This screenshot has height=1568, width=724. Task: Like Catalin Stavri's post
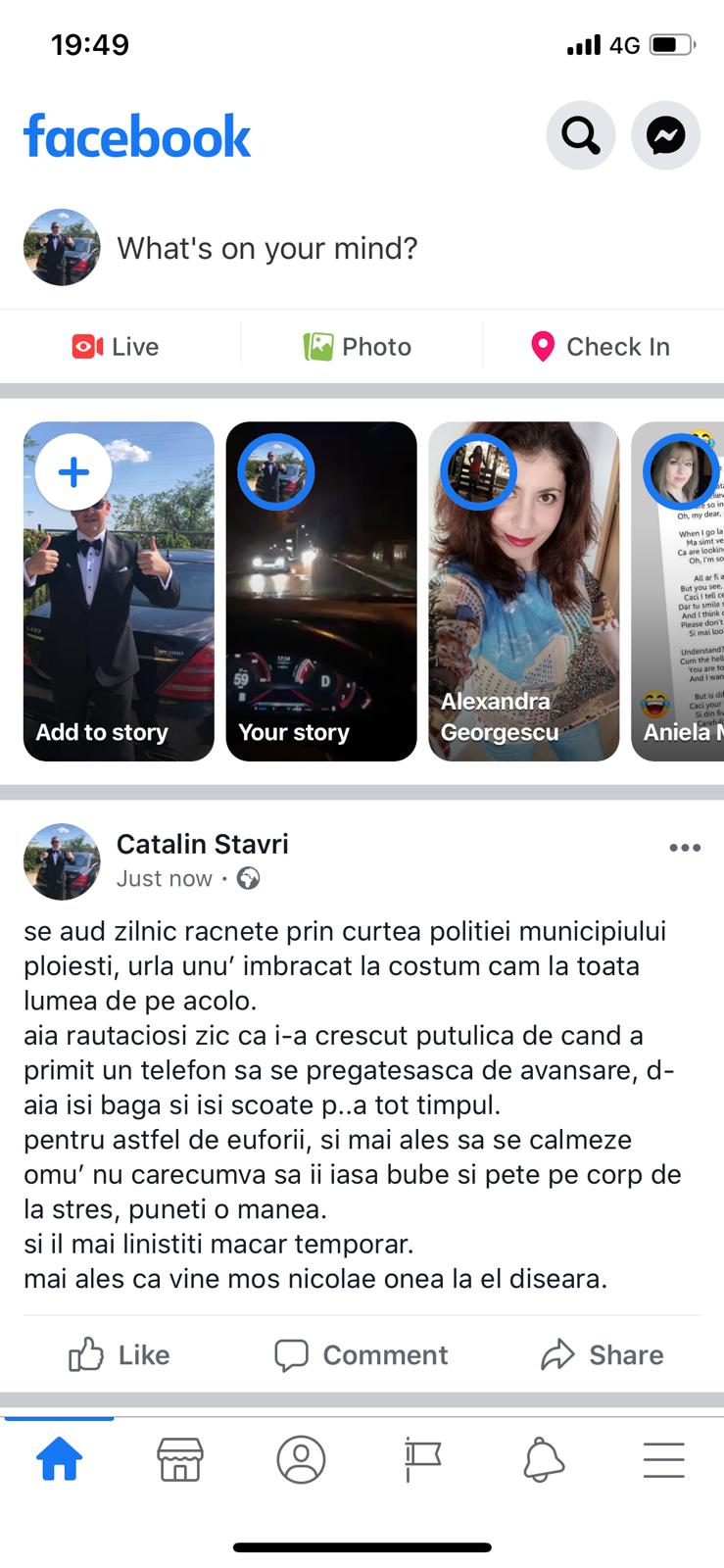click(x=120, y=1354)
